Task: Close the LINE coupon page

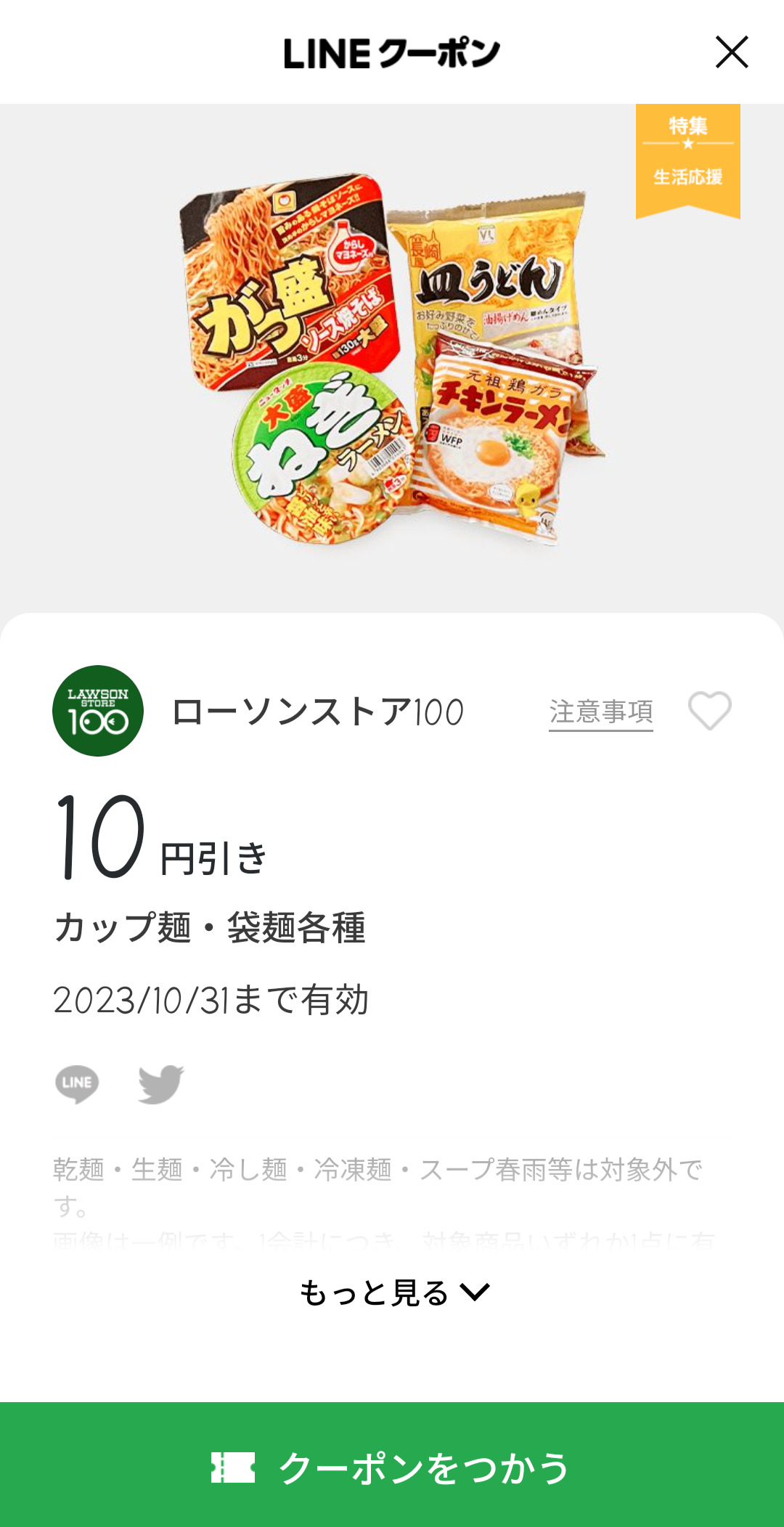Action: pos(732,52)
